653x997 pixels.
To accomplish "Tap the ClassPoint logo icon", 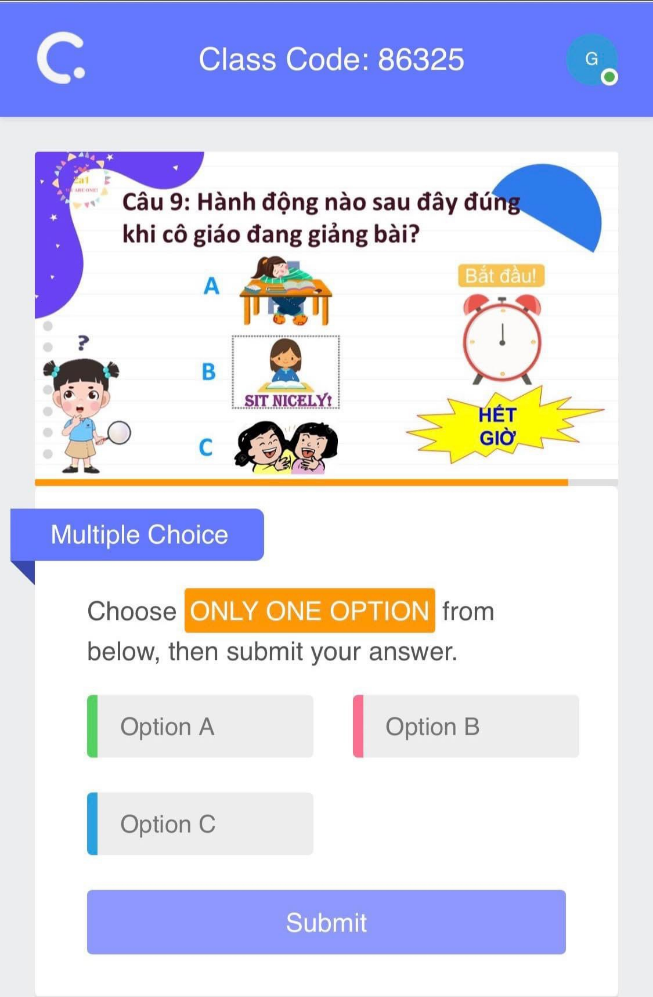I will pos(60,59).
